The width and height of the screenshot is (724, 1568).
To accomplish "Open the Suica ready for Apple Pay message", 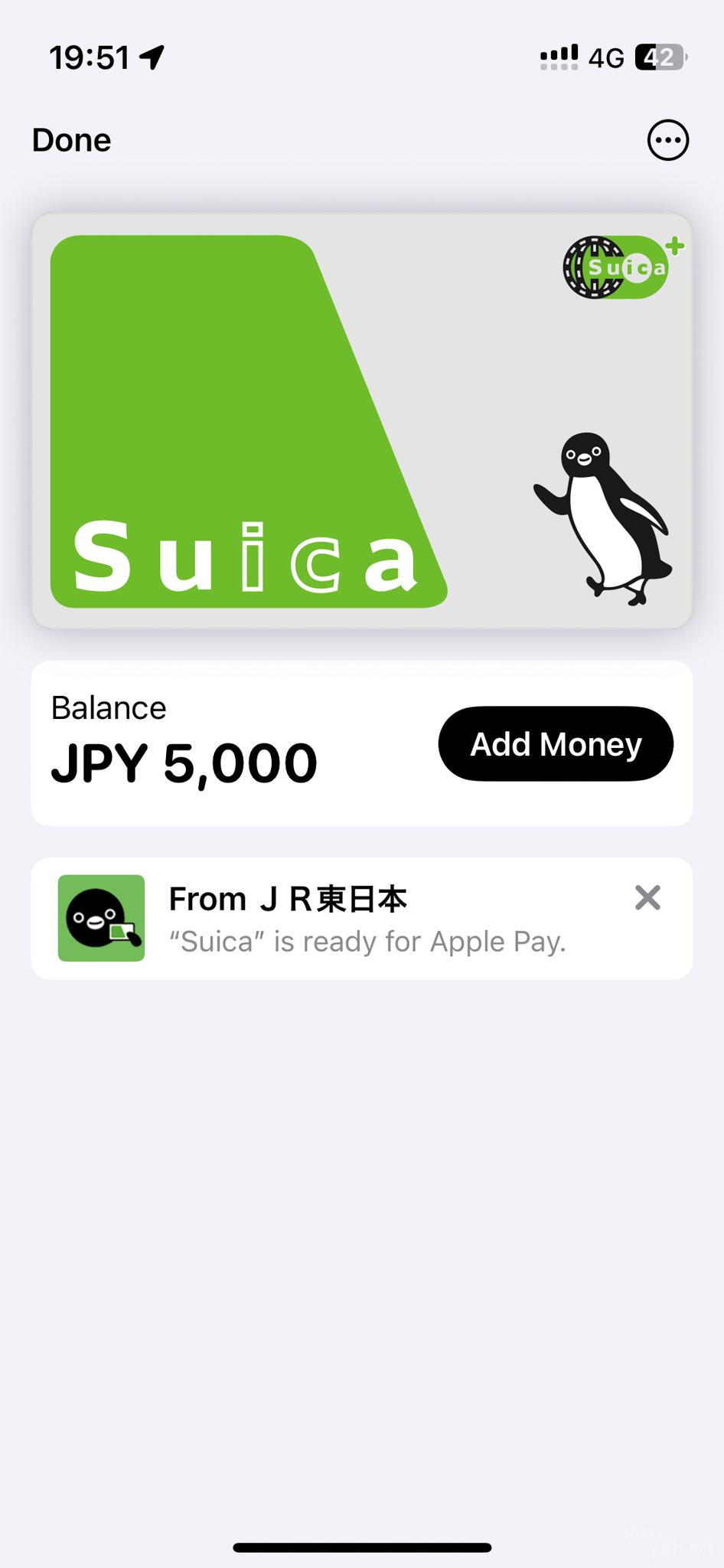I will [x=366, y=920].
